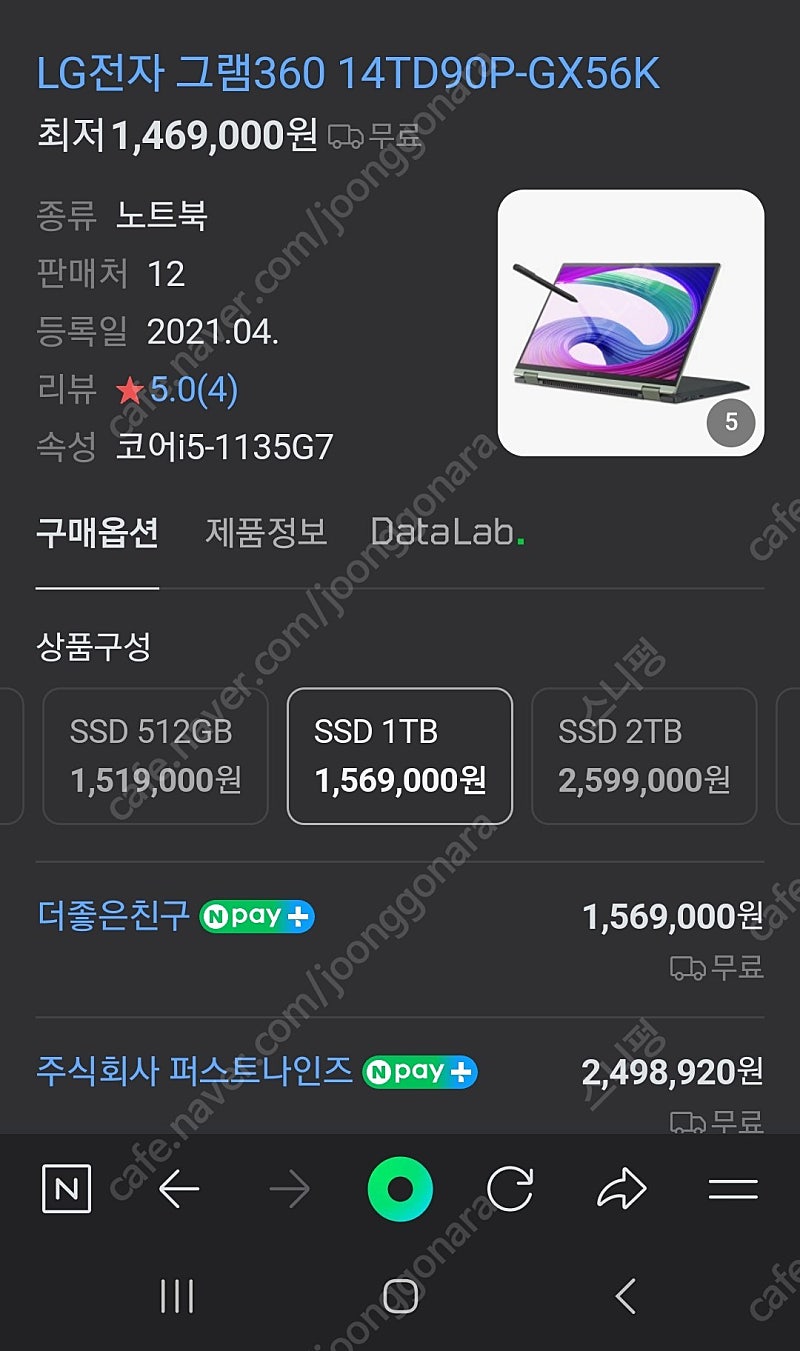
Task: Open the browser hamburger menu
Action: click(x=733, y=1189)
